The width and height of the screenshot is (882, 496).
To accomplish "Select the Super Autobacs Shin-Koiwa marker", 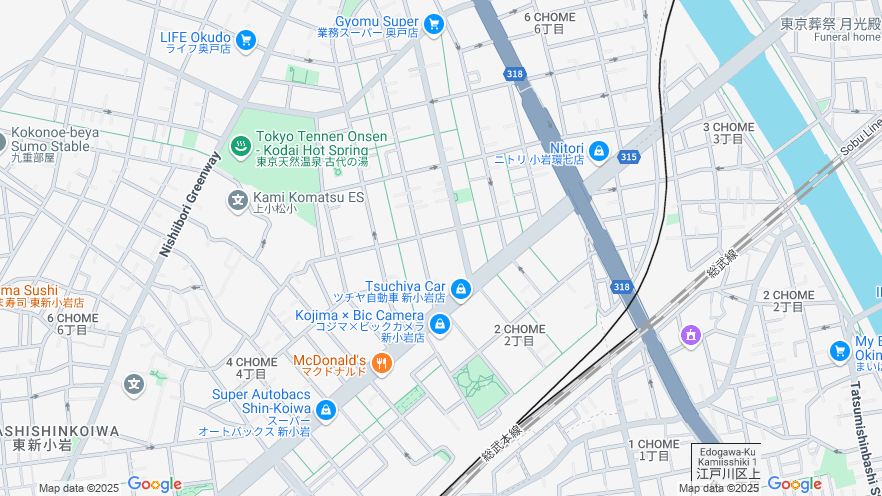I will (326, 409).
